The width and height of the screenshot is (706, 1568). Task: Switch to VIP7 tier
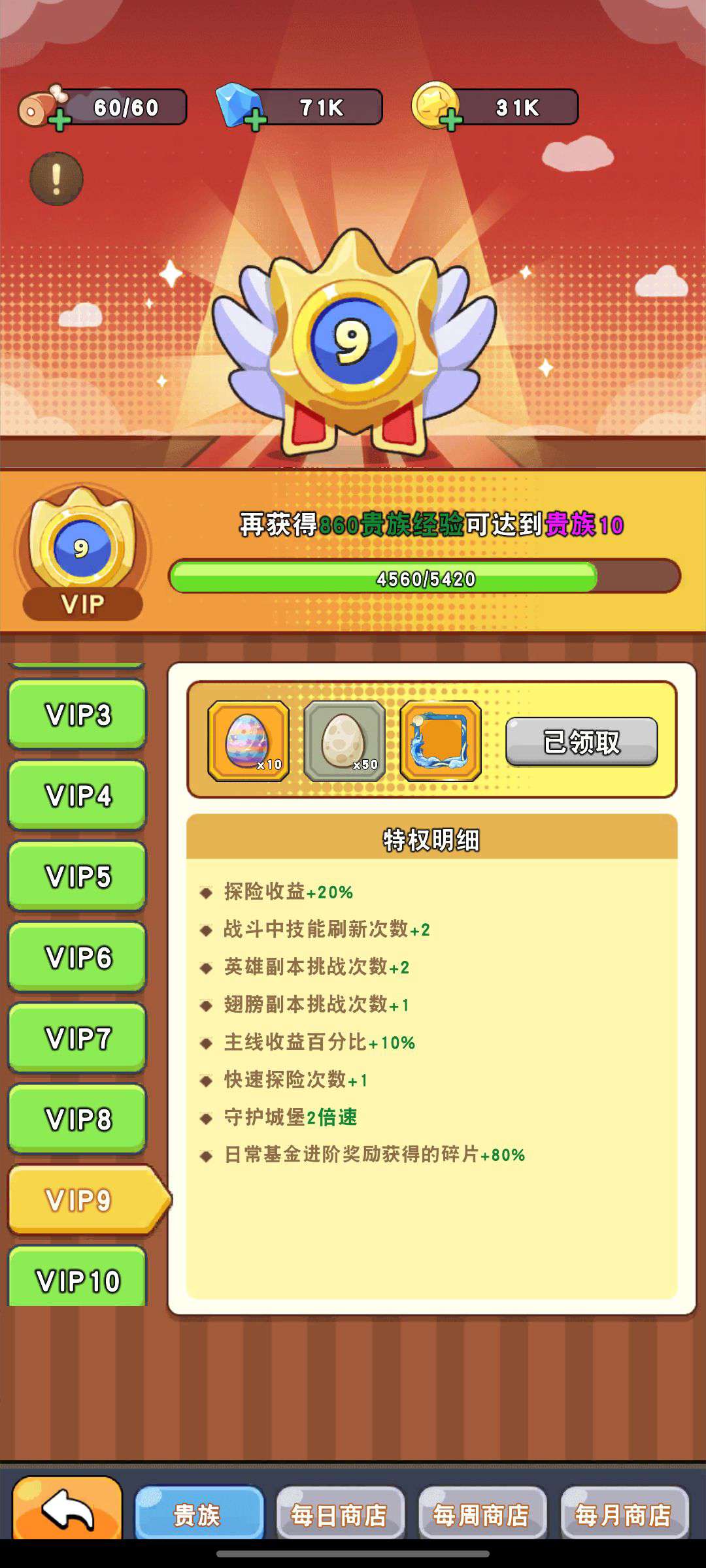click(77, 1038)
